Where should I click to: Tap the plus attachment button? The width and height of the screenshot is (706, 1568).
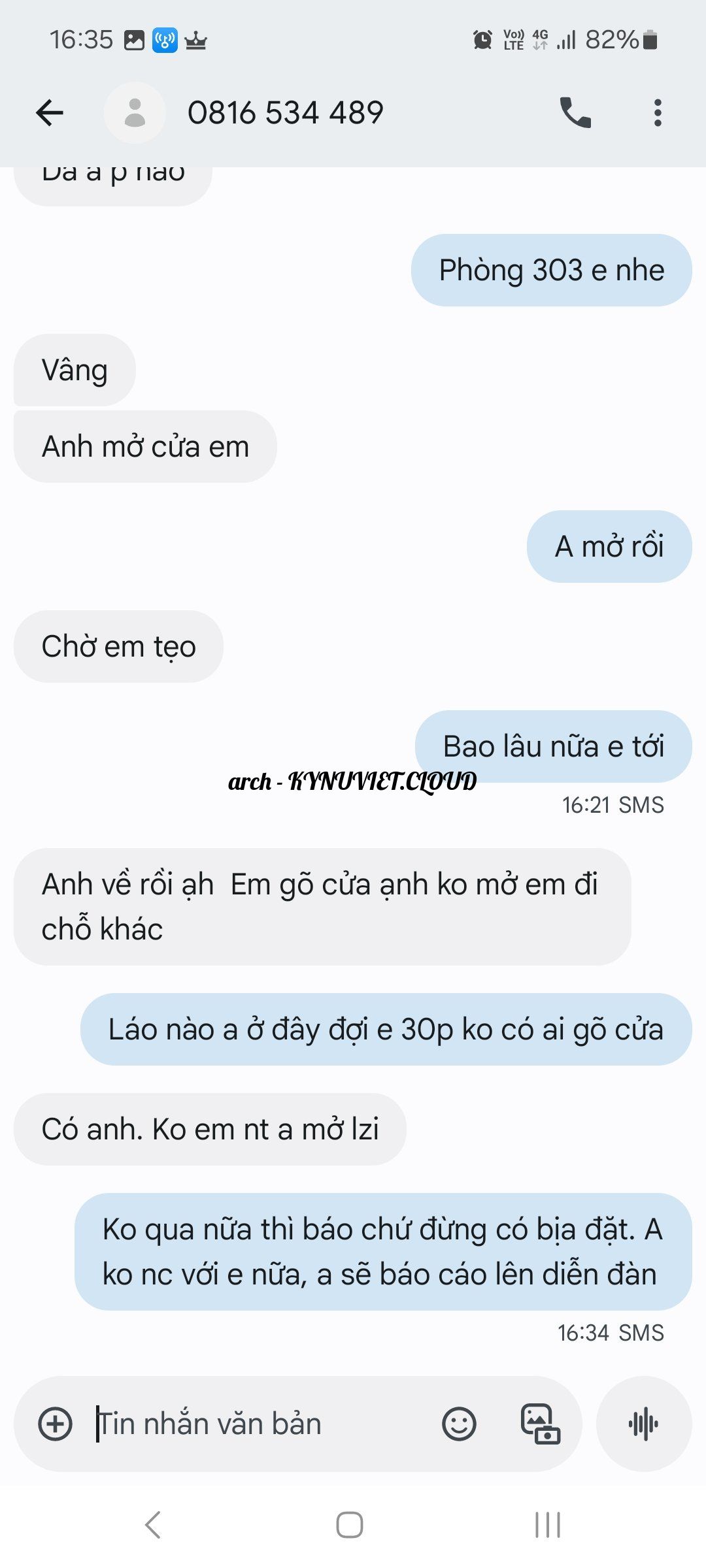56,1424
